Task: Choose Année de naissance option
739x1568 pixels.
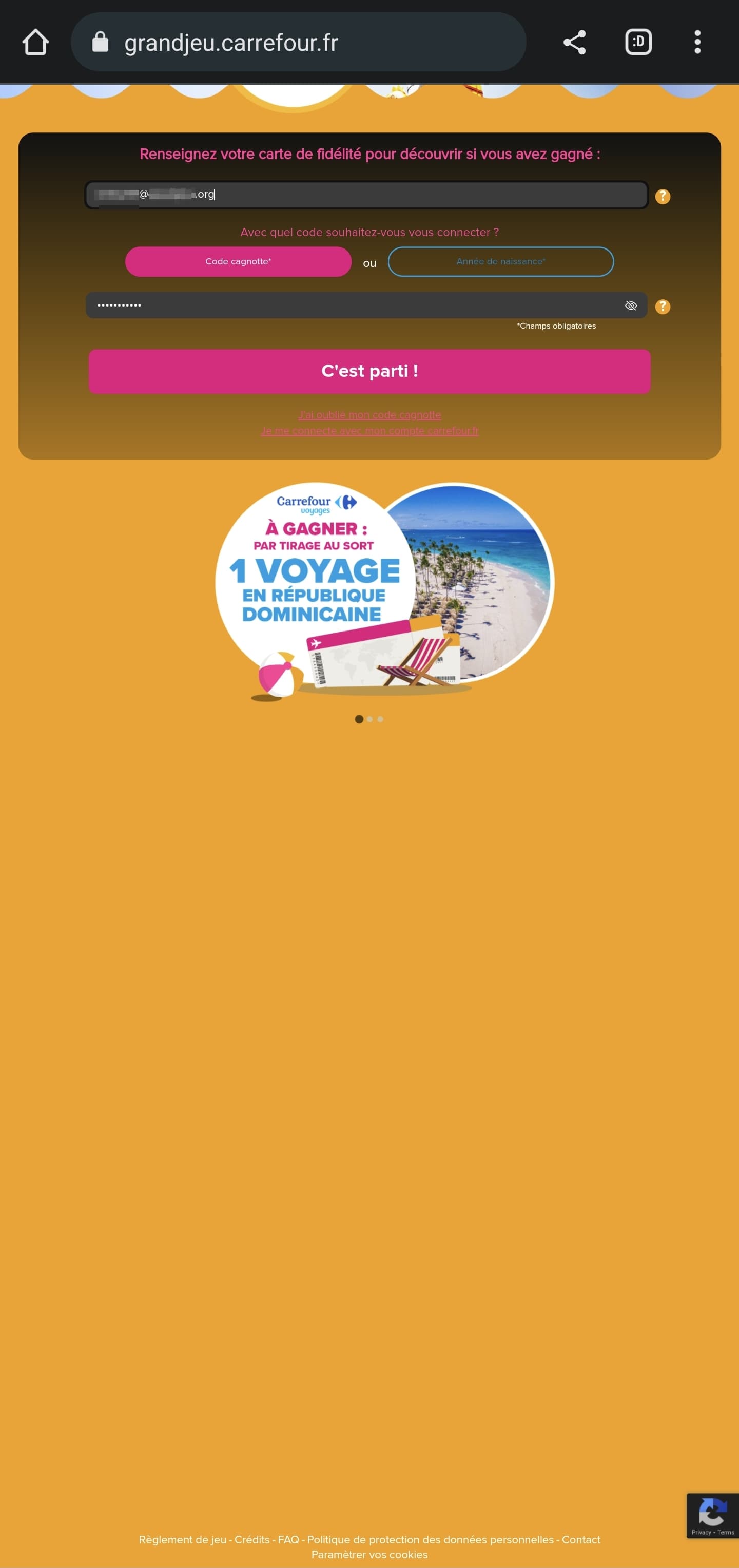Action: (x=500, y=262)
